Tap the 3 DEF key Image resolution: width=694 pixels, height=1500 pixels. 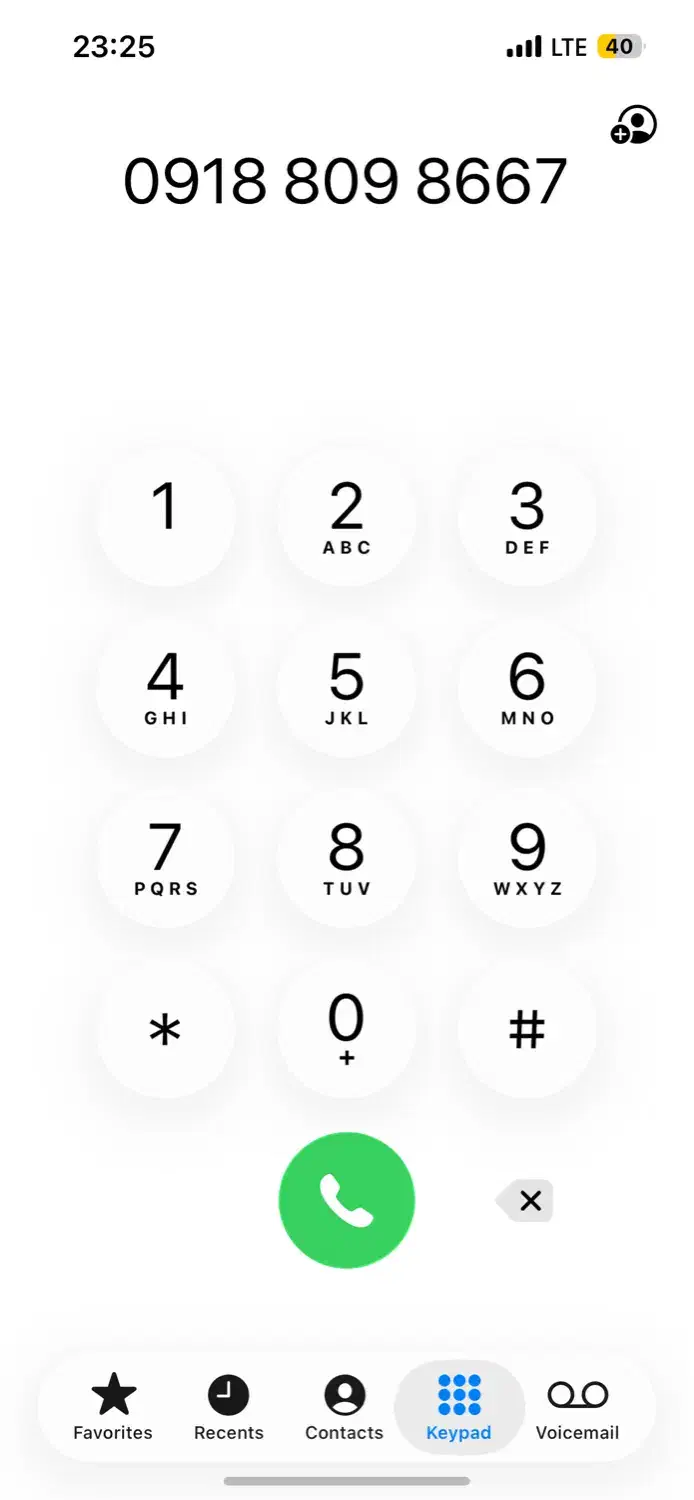(x=527, y=516)
